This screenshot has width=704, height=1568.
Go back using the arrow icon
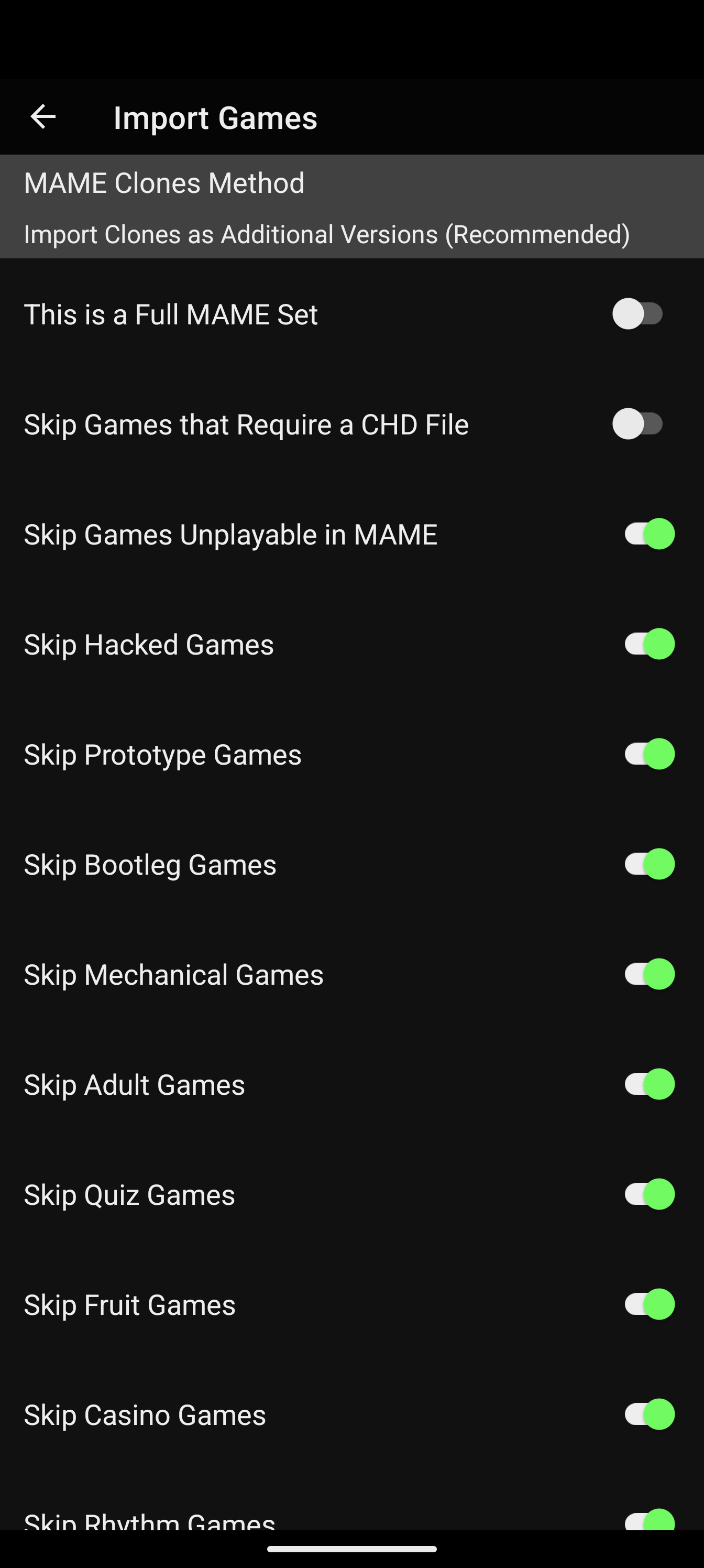(x=42, y=116)
